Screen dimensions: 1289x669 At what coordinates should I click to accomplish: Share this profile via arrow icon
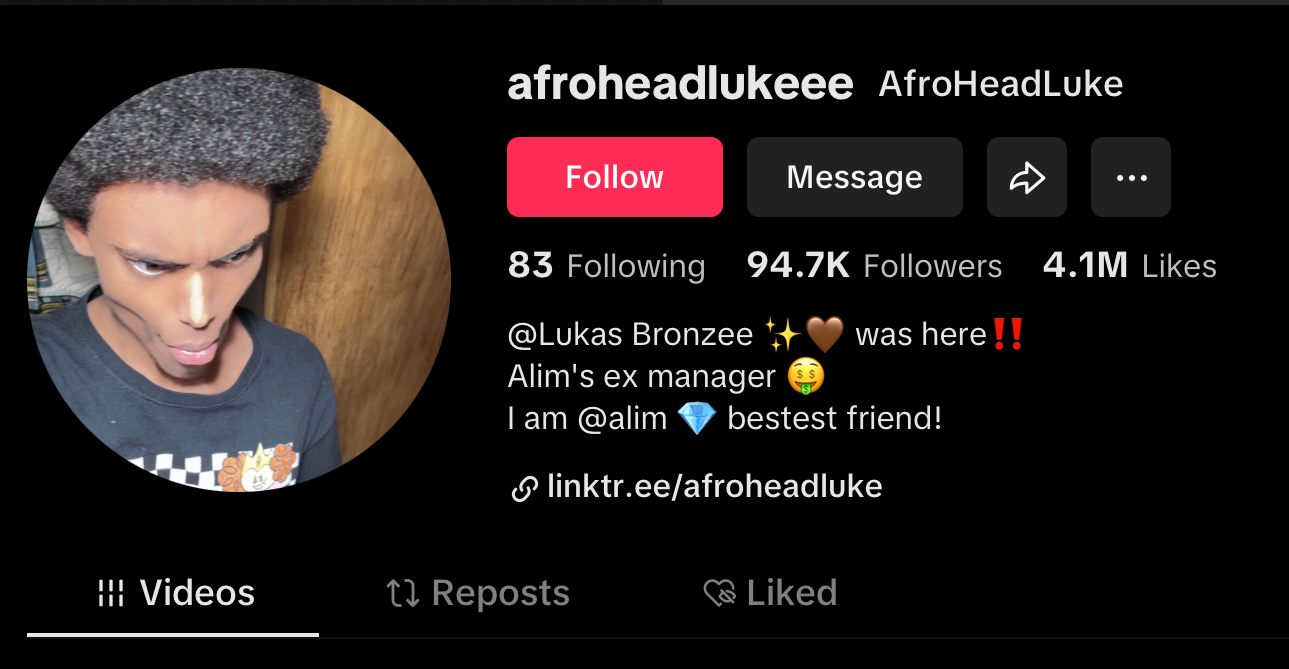click(1026, 177)
